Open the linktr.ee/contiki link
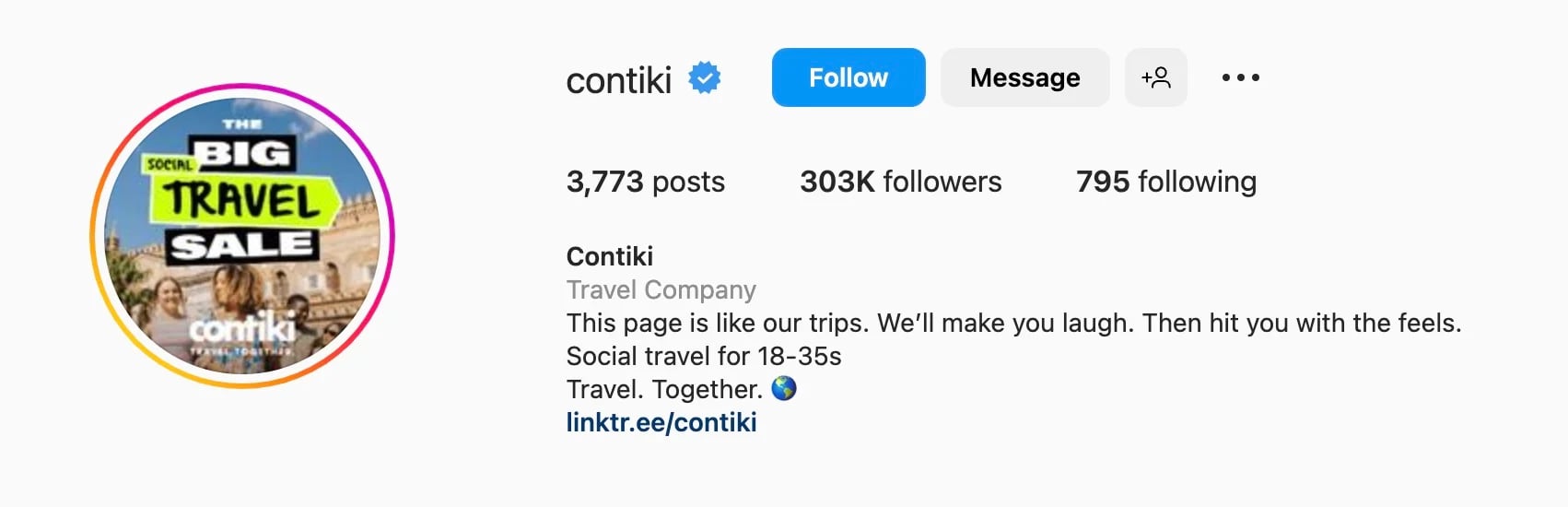Viewport: 1568px width, 507px height. 661,422
